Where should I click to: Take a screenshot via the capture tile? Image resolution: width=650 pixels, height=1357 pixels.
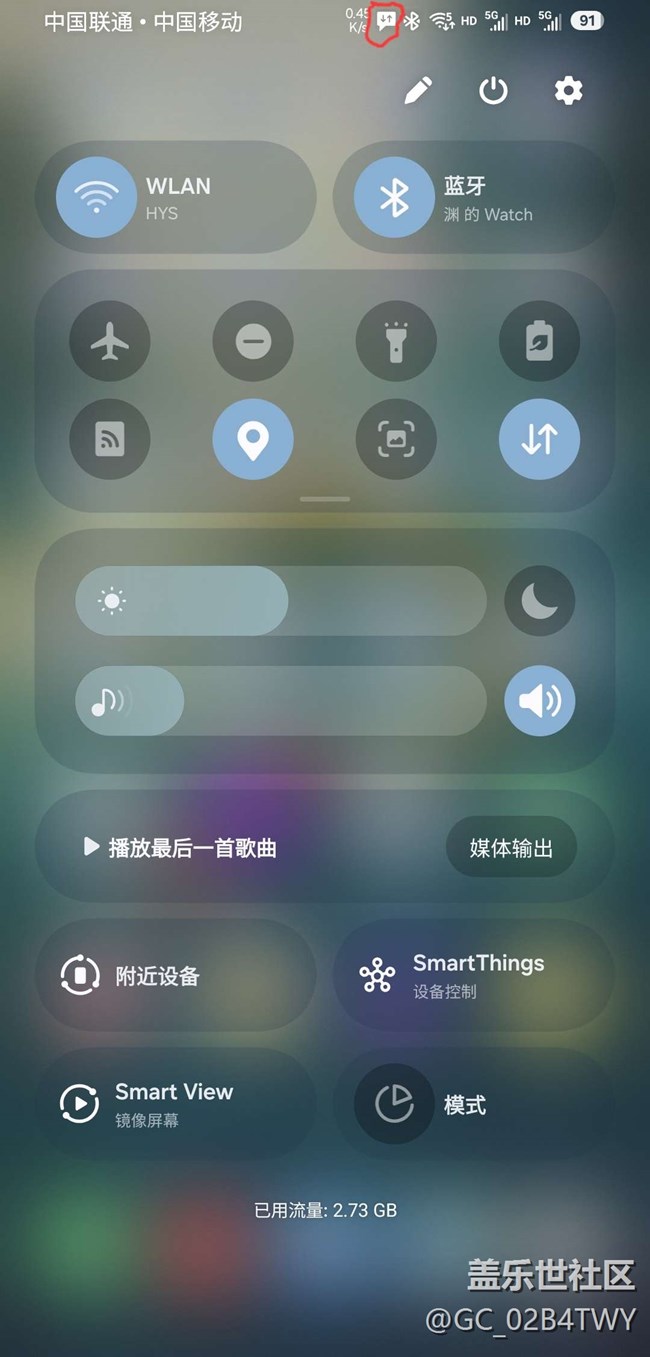click(x=396, y=439)
